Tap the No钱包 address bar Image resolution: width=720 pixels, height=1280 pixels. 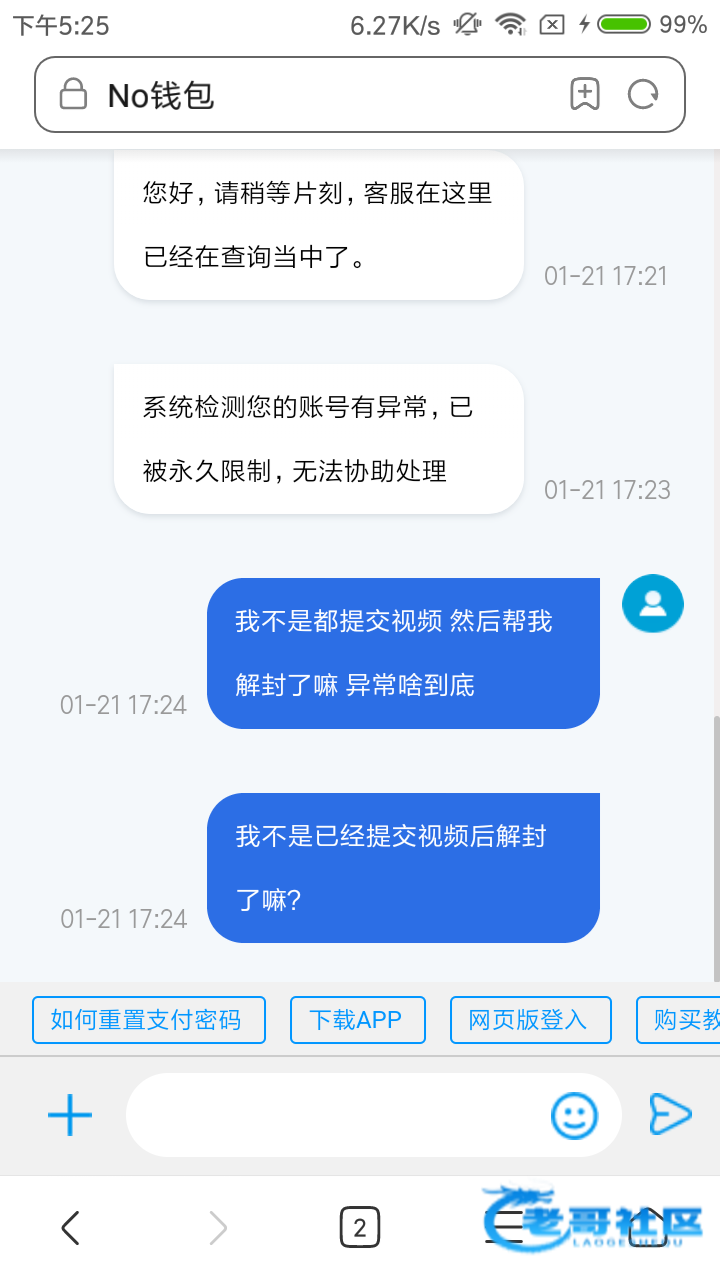[x=300, y=95]
